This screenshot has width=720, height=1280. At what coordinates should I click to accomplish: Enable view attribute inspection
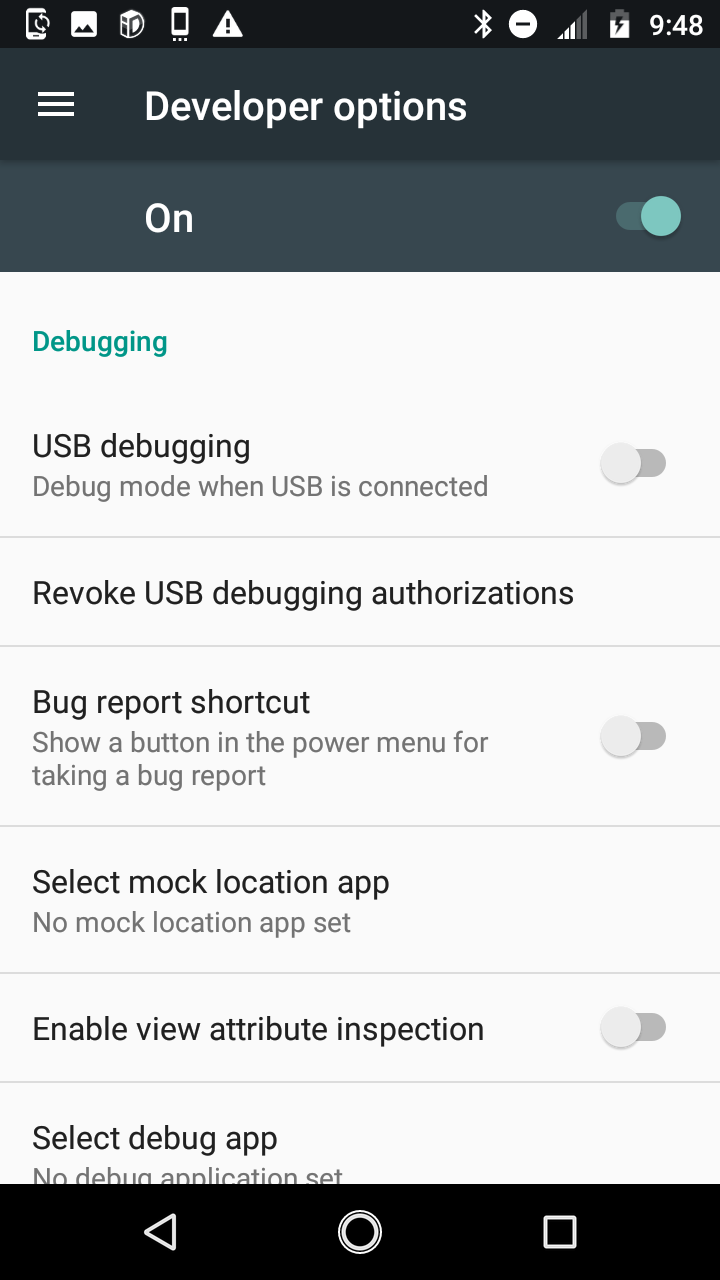click(634, 1028)
